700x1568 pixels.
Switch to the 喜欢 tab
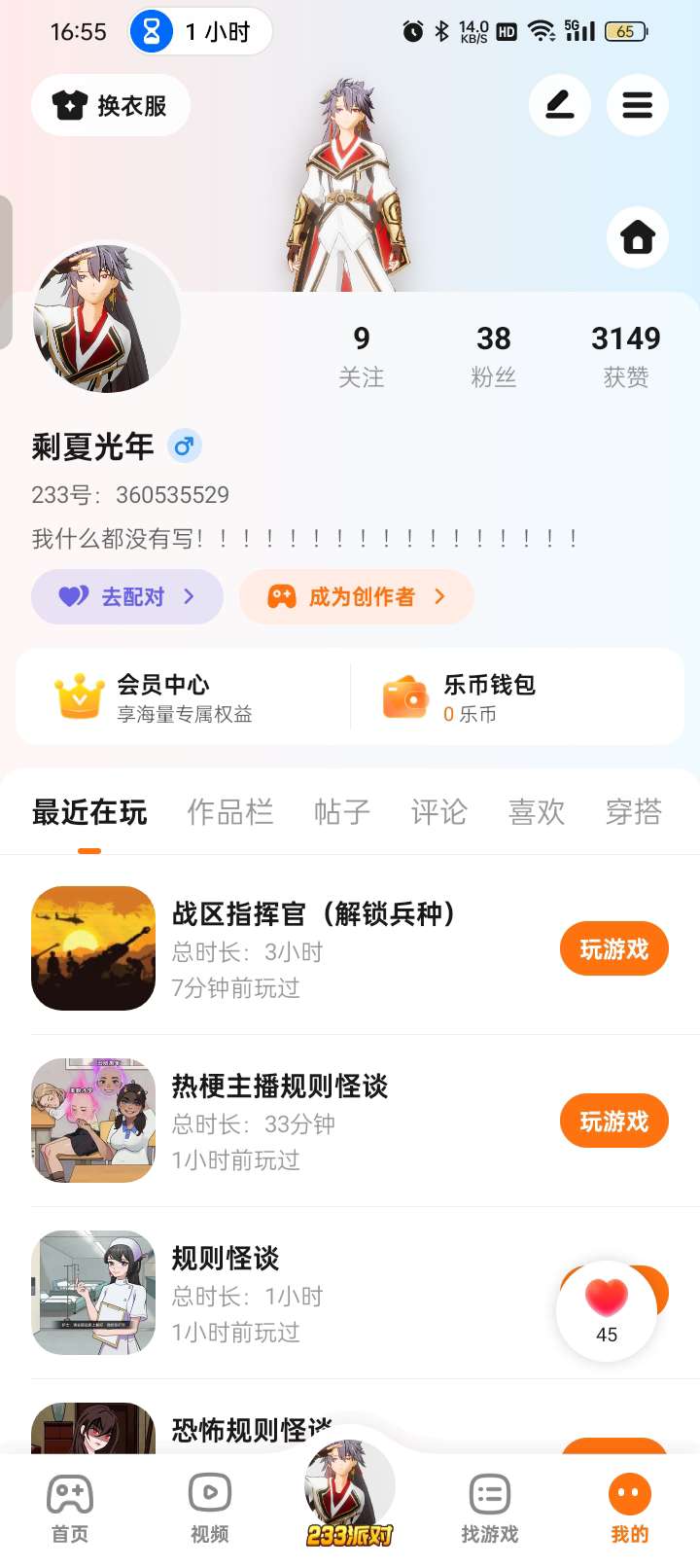tap(536, 812)
